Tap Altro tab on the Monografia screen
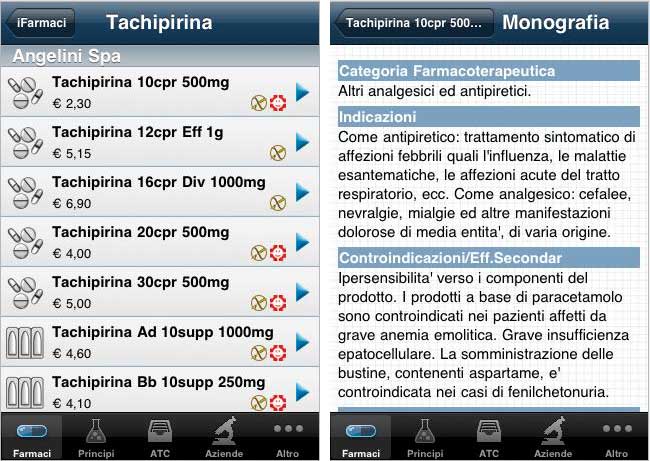 coord(617,438)
